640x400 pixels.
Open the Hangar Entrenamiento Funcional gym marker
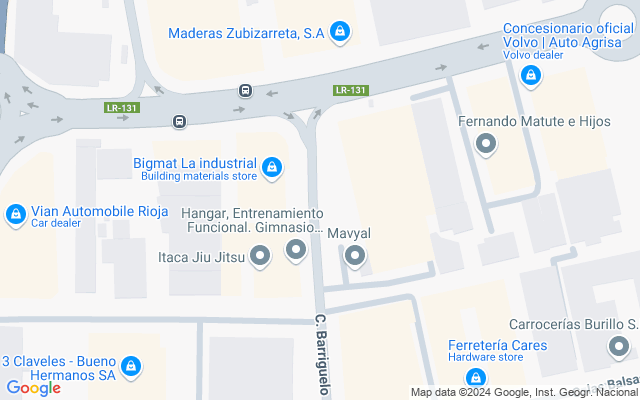click(x=296, y=250)
